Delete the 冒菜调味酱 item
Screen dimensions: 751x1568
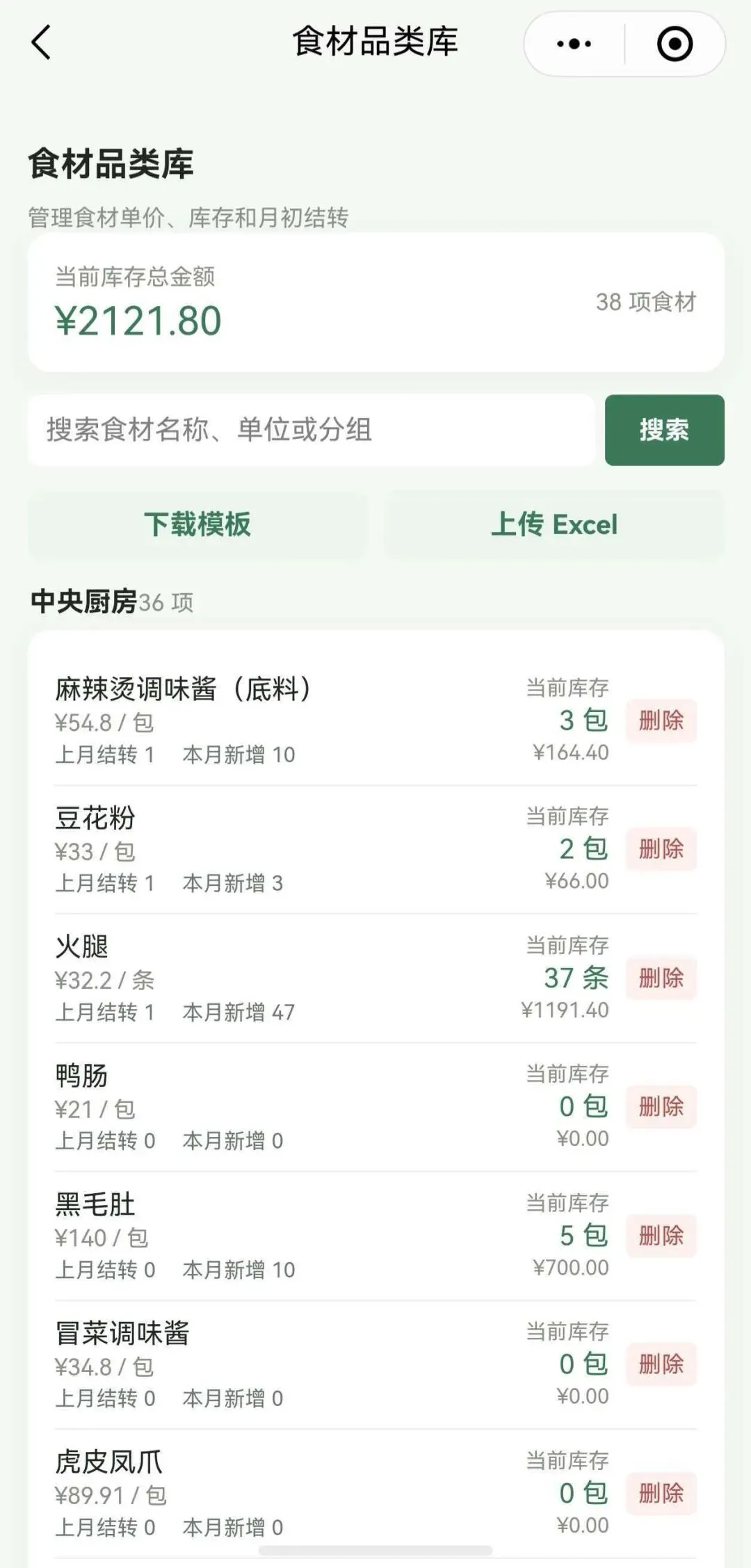pyautogui.click(x=661, y=1364)
